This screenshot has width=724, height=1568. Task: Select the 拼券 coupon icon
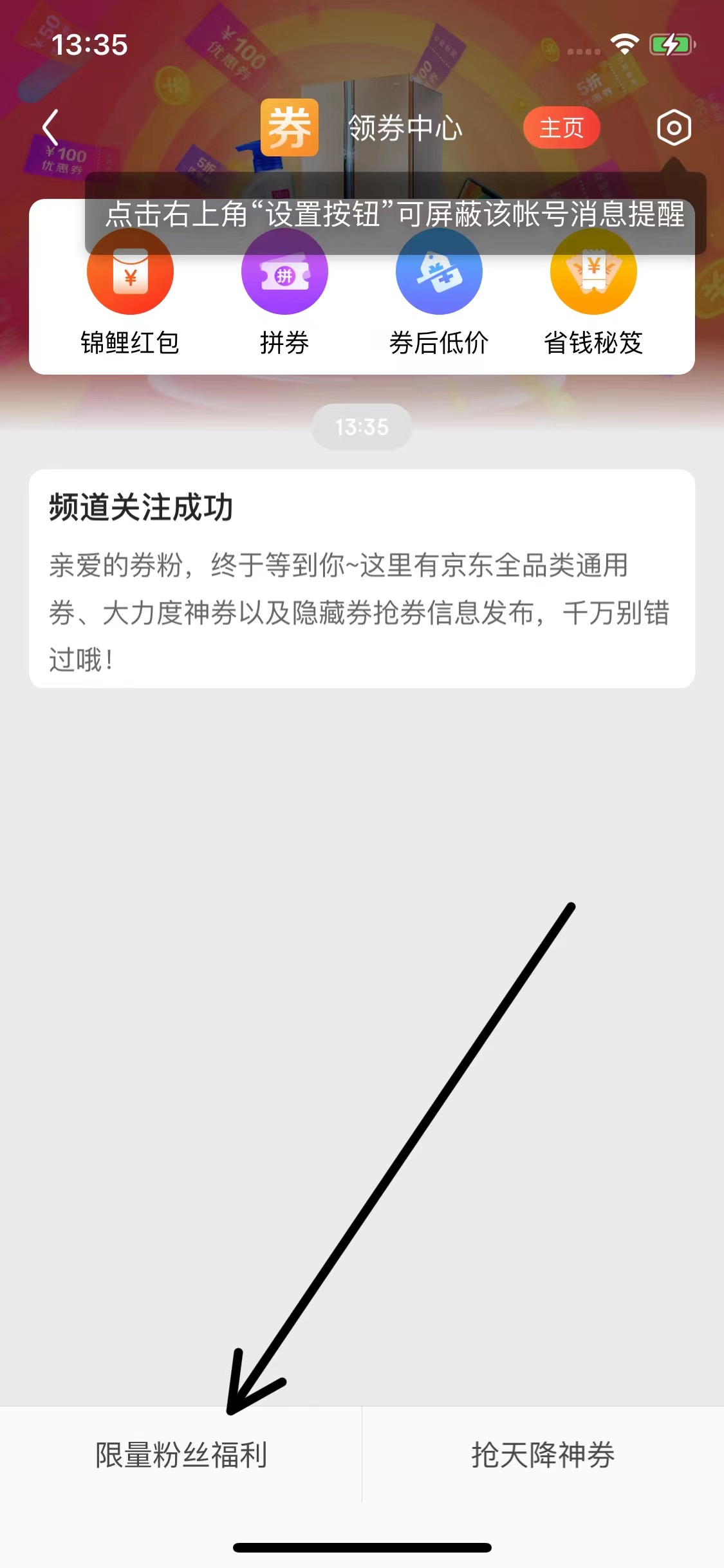pos(284,272)
